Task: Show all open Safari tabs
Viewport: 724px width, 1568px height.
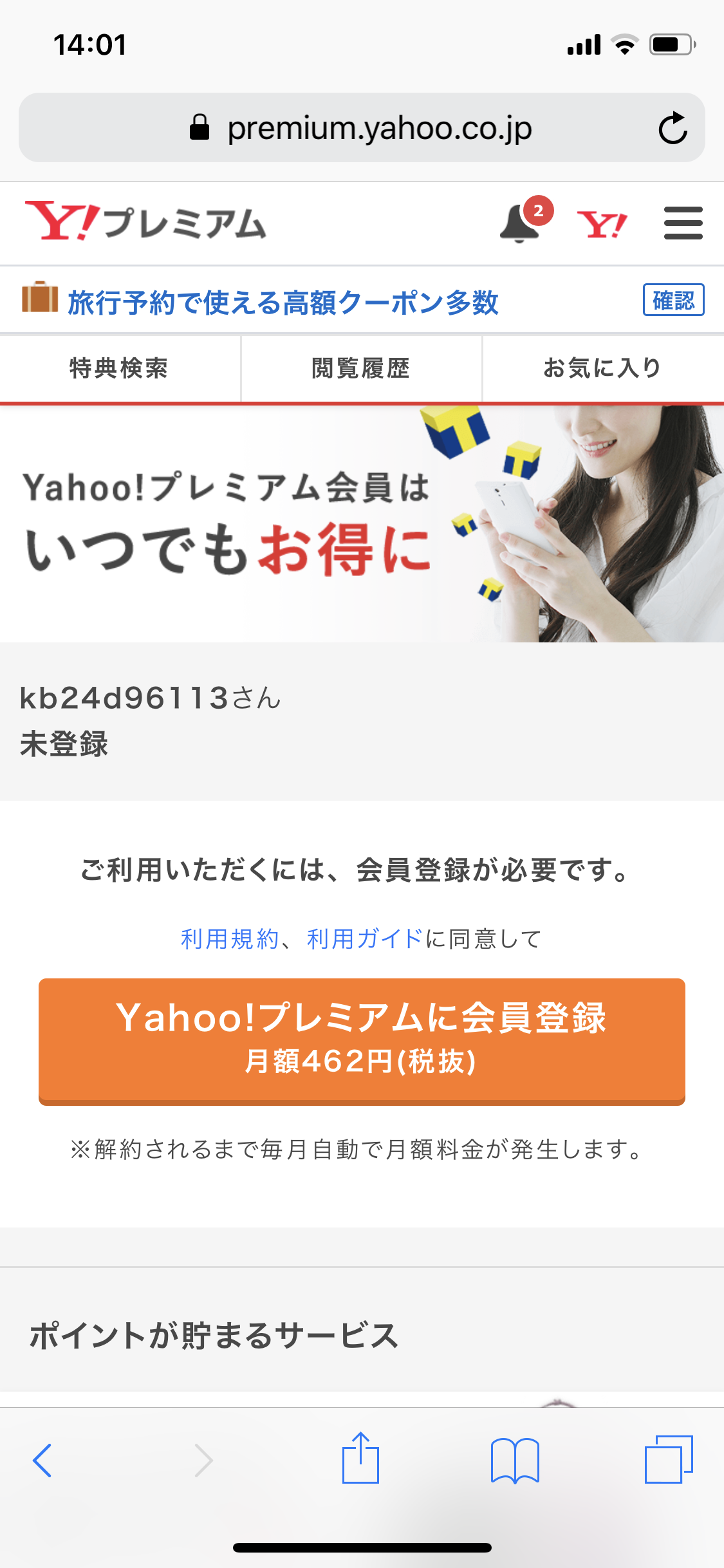Action: coord(669,1459)
